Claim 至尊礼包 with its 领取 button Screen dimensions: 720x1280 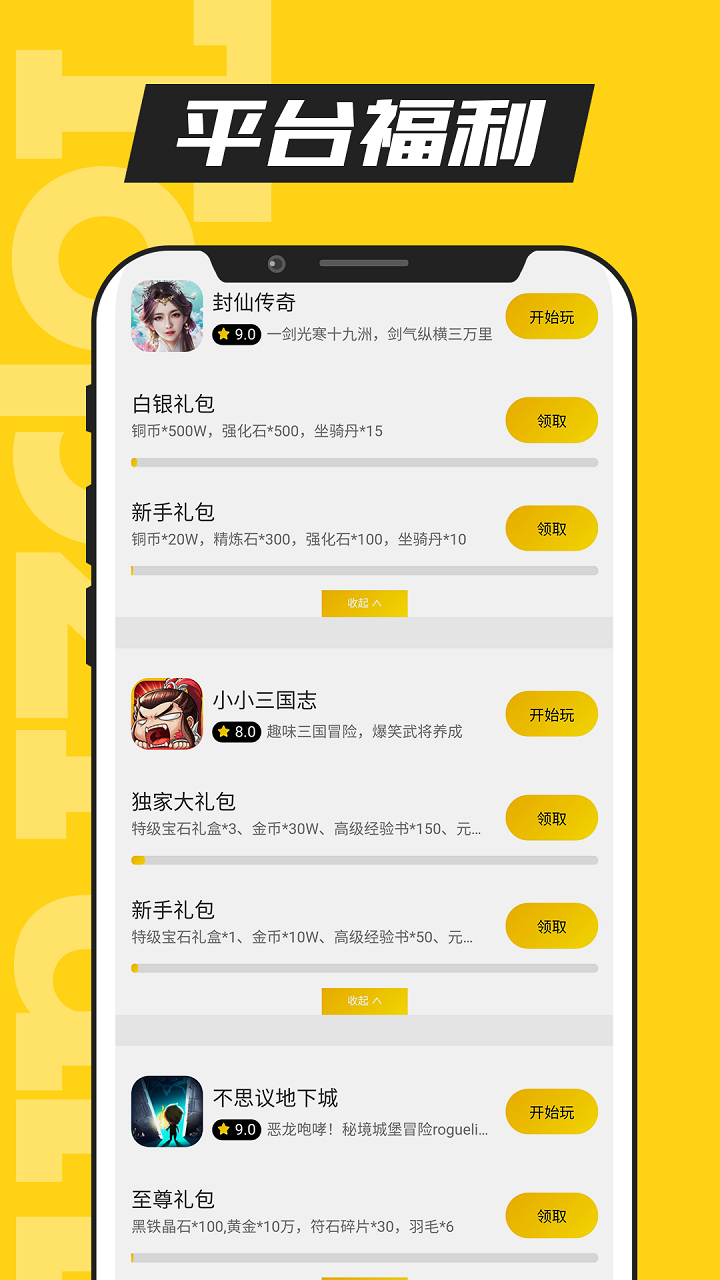(551, 1215)
